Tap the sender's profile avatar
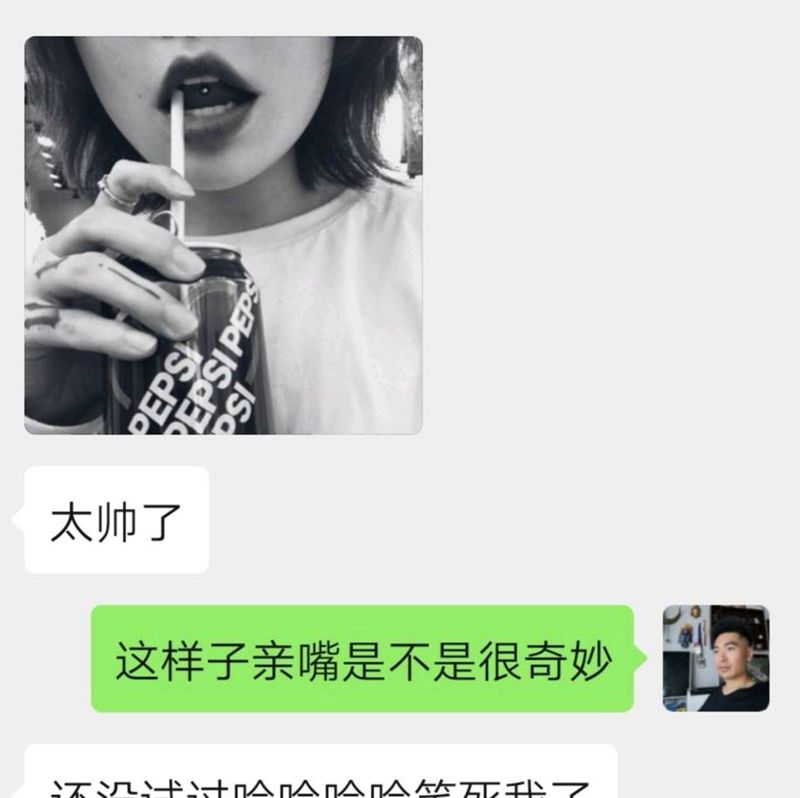 coord(716,658)
